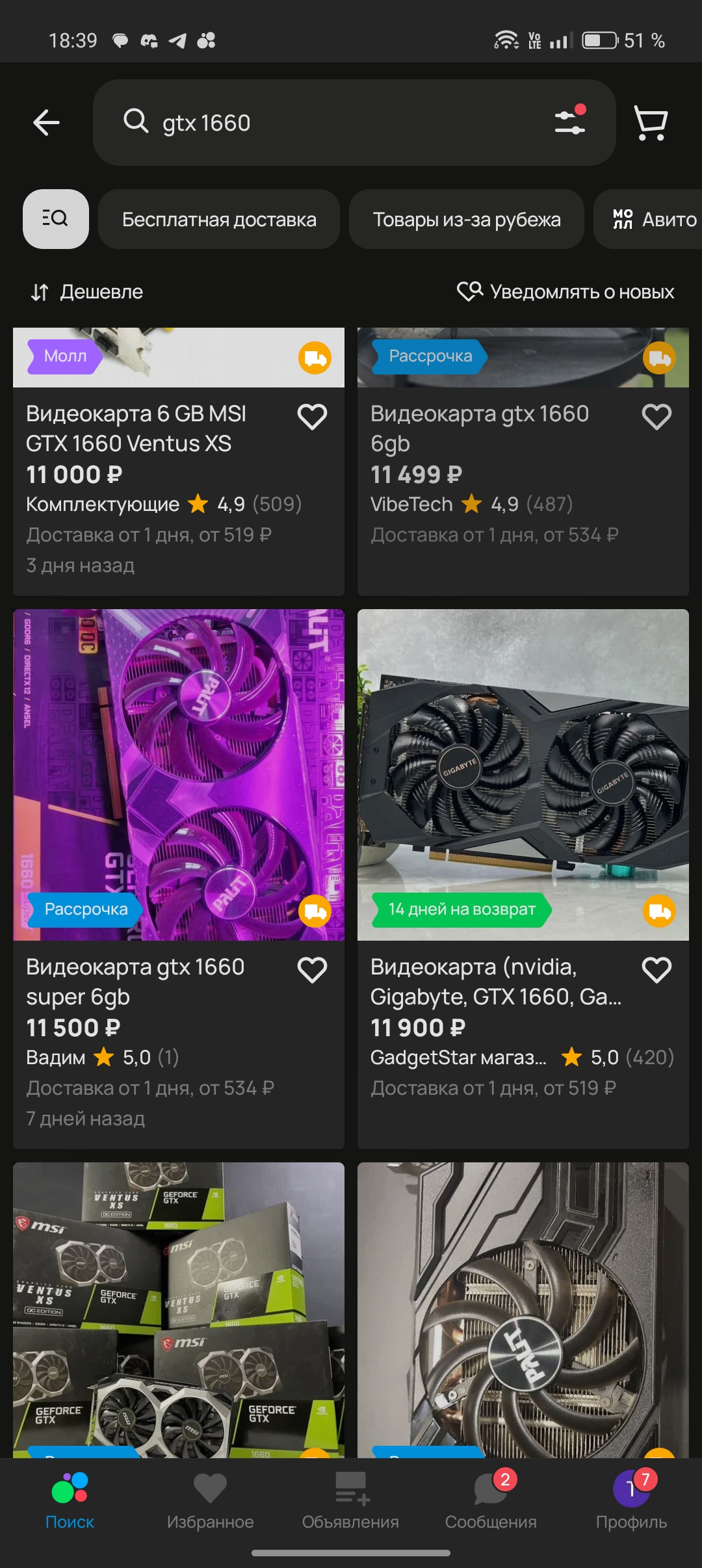Like the gtx 1660 super listing by Вадим
Screen dimensions: 702x1568
[x=312, y=970]
